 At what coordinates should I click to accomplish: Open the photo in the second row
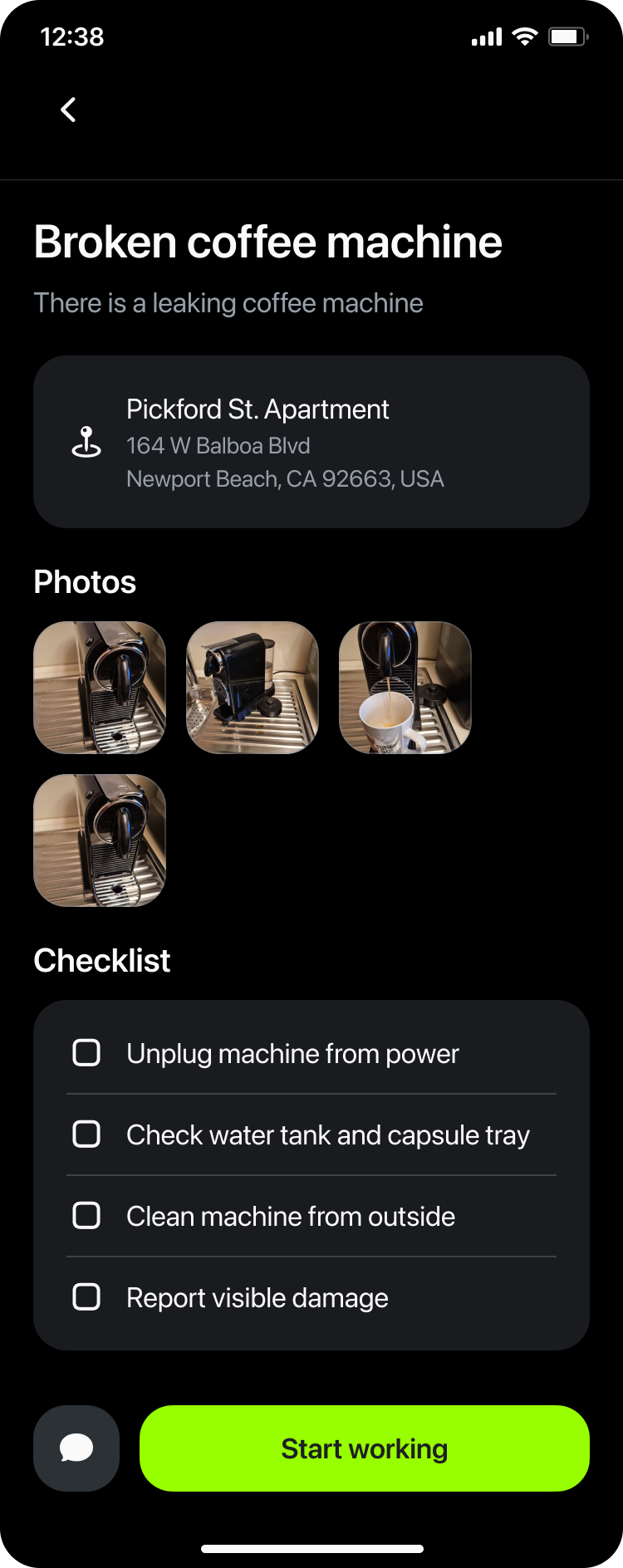pyautogui.click(x=100, y=840)
